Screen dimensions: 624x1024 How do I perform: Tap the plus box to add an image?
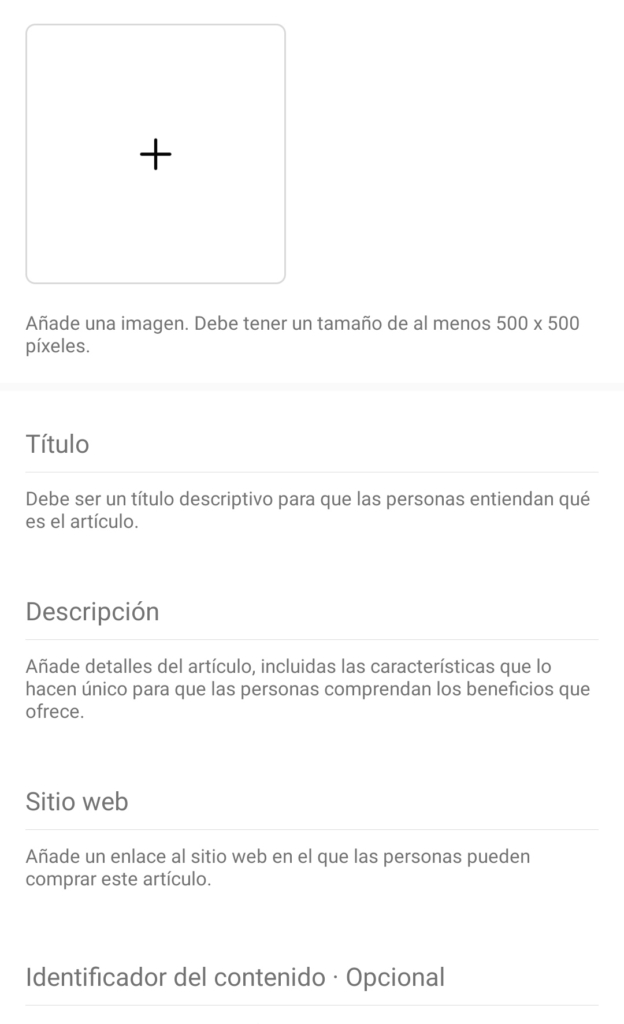155,154
